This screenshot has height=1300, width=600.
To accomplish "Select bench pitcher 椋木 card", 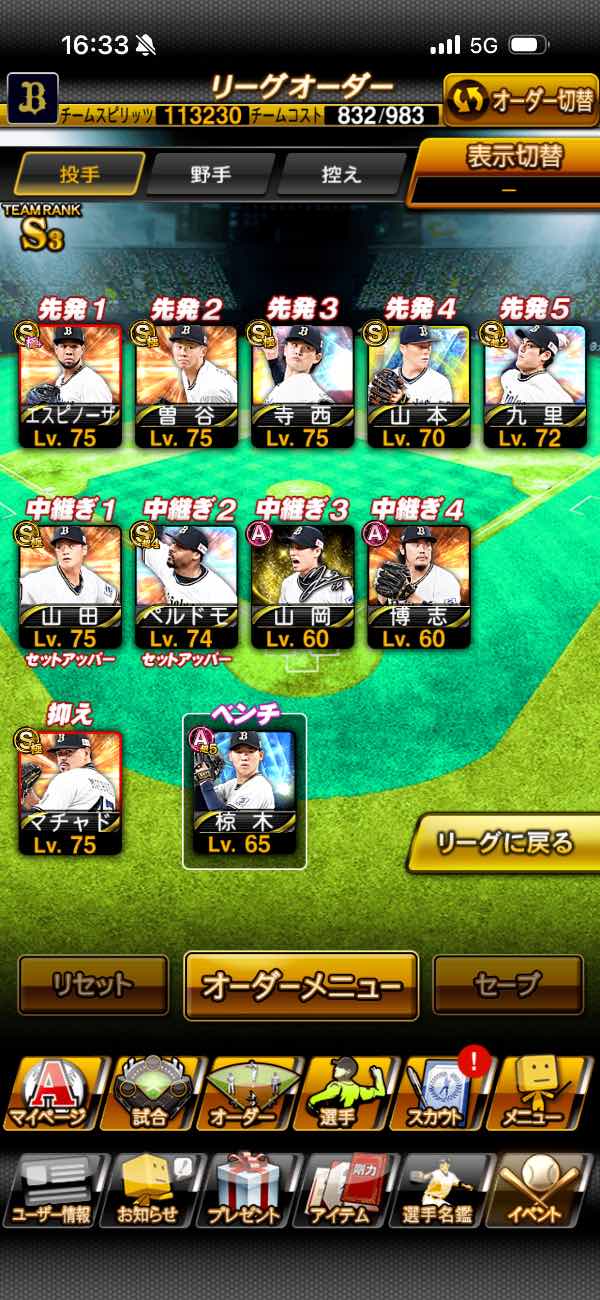I will click(x=244, y=792).
